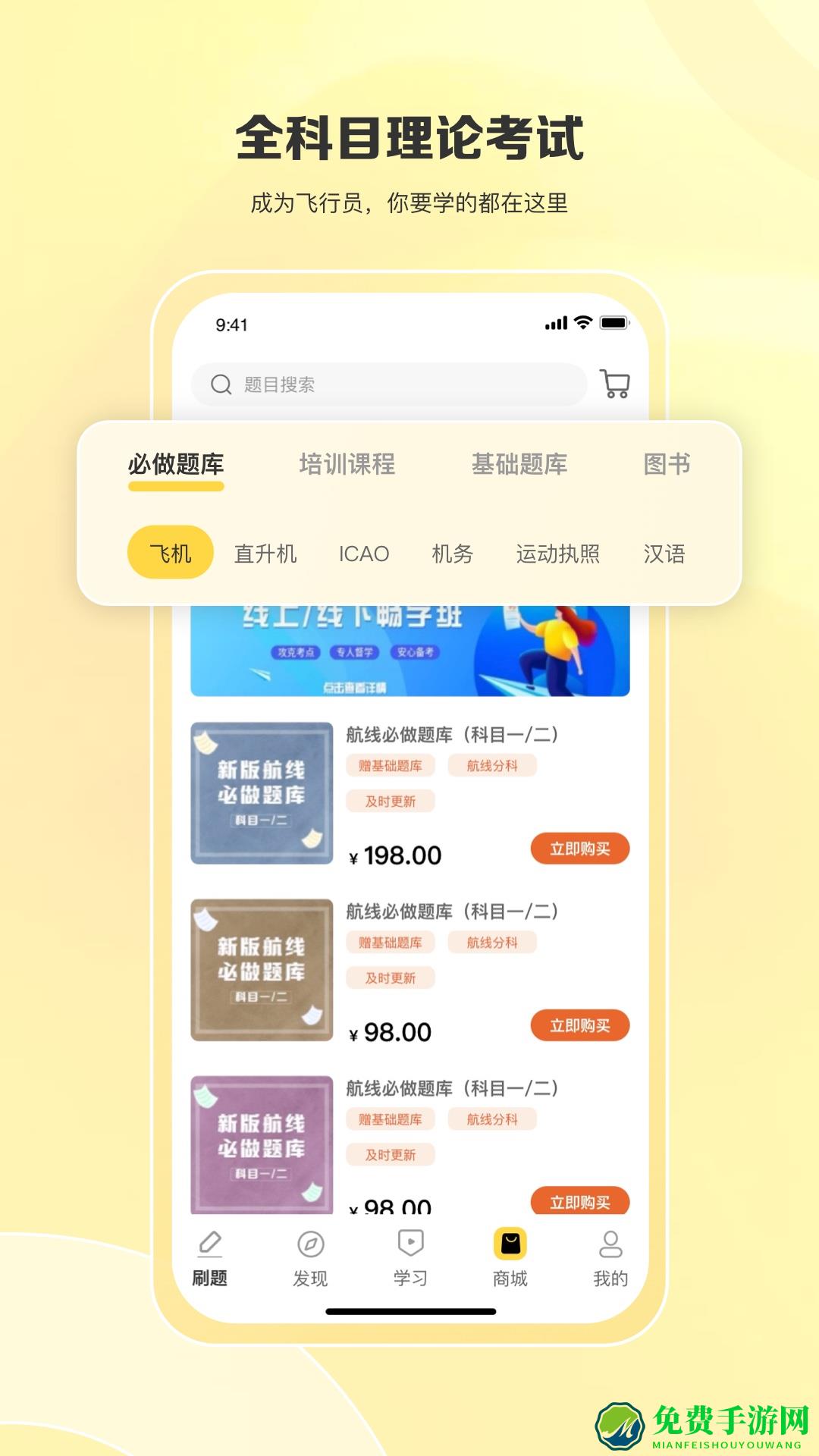Screen dimensions: 819x1456
Task: Tap the 赠基础题库 tag on first product
Action: tap(391, 765)
